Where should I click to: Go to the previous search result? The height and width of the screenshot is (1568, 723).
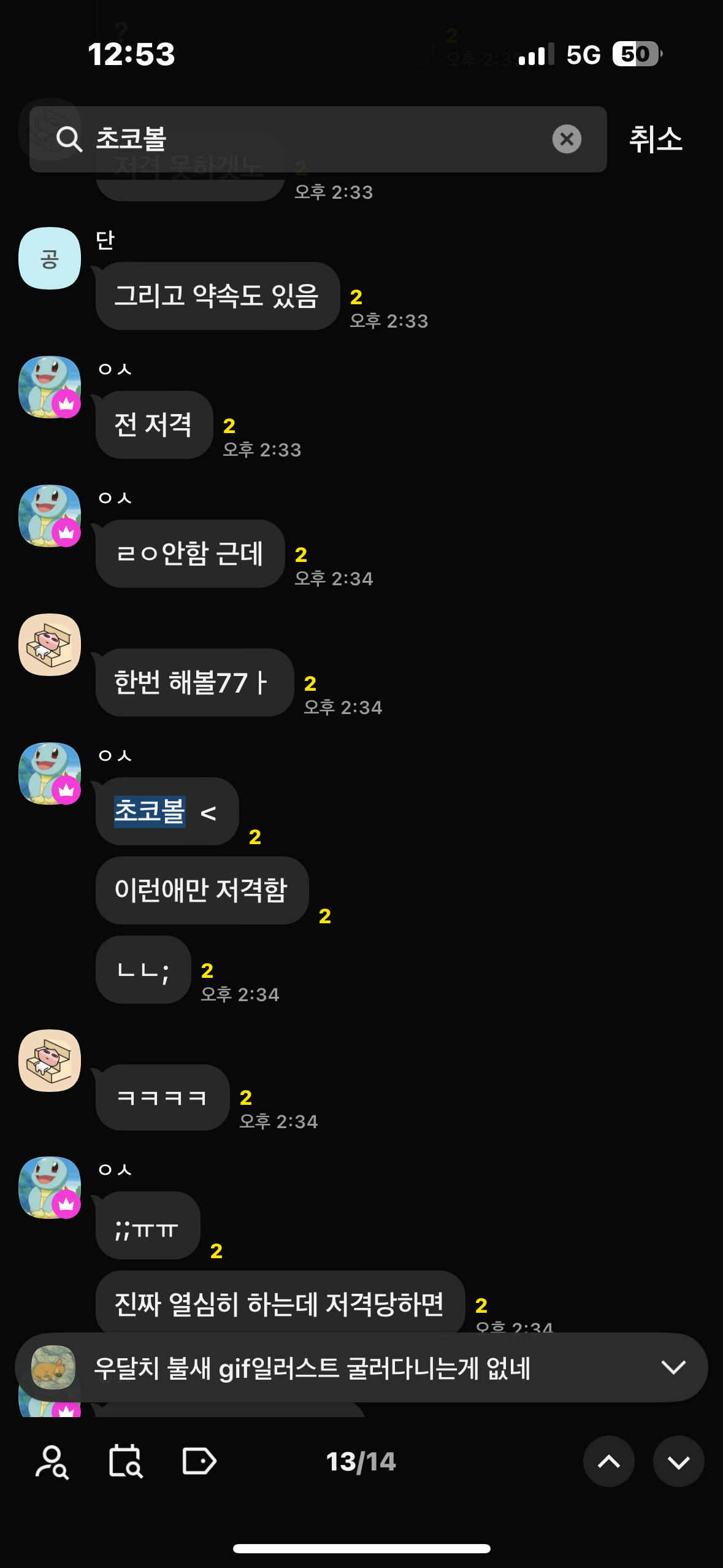(608, 1461)
